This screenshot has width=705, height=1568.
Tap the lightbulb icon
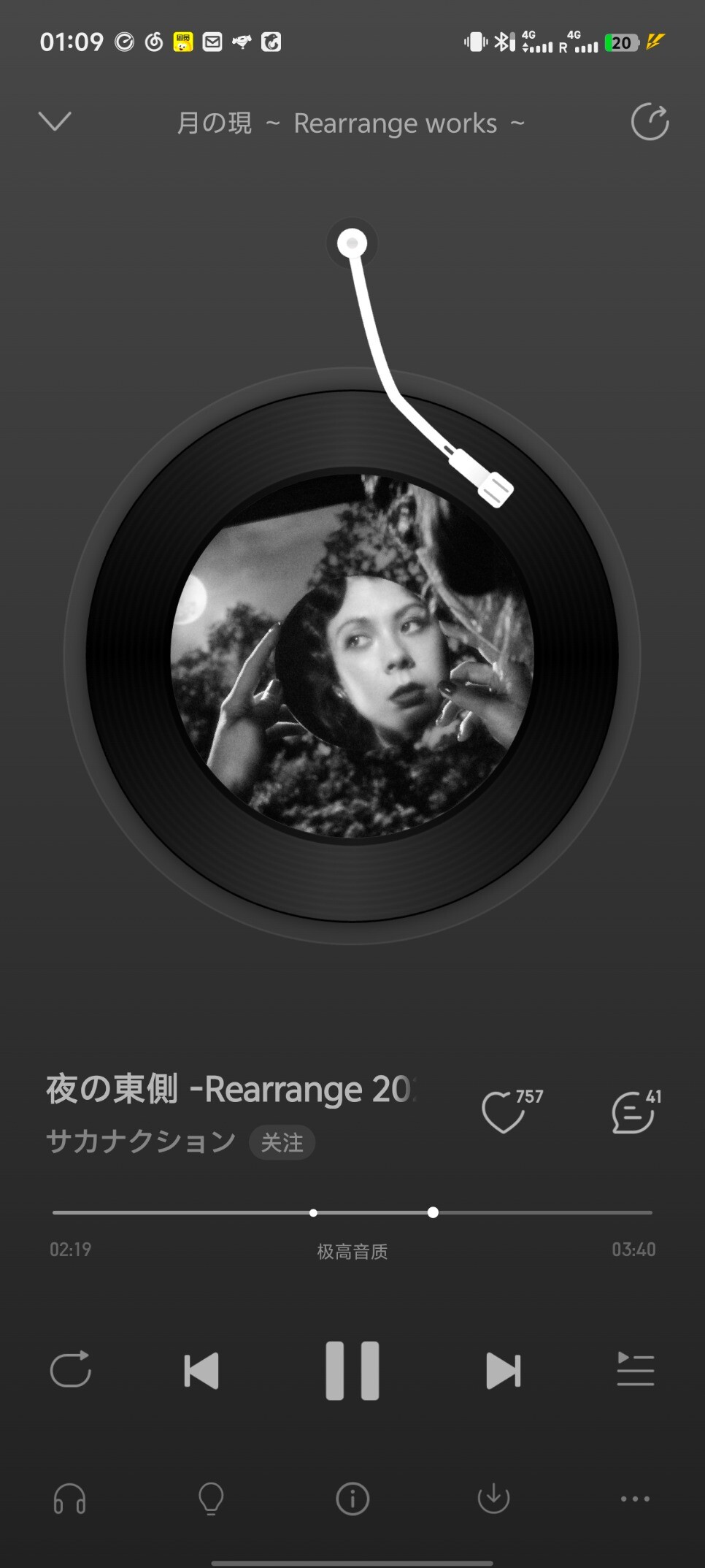click(211, 1499)
